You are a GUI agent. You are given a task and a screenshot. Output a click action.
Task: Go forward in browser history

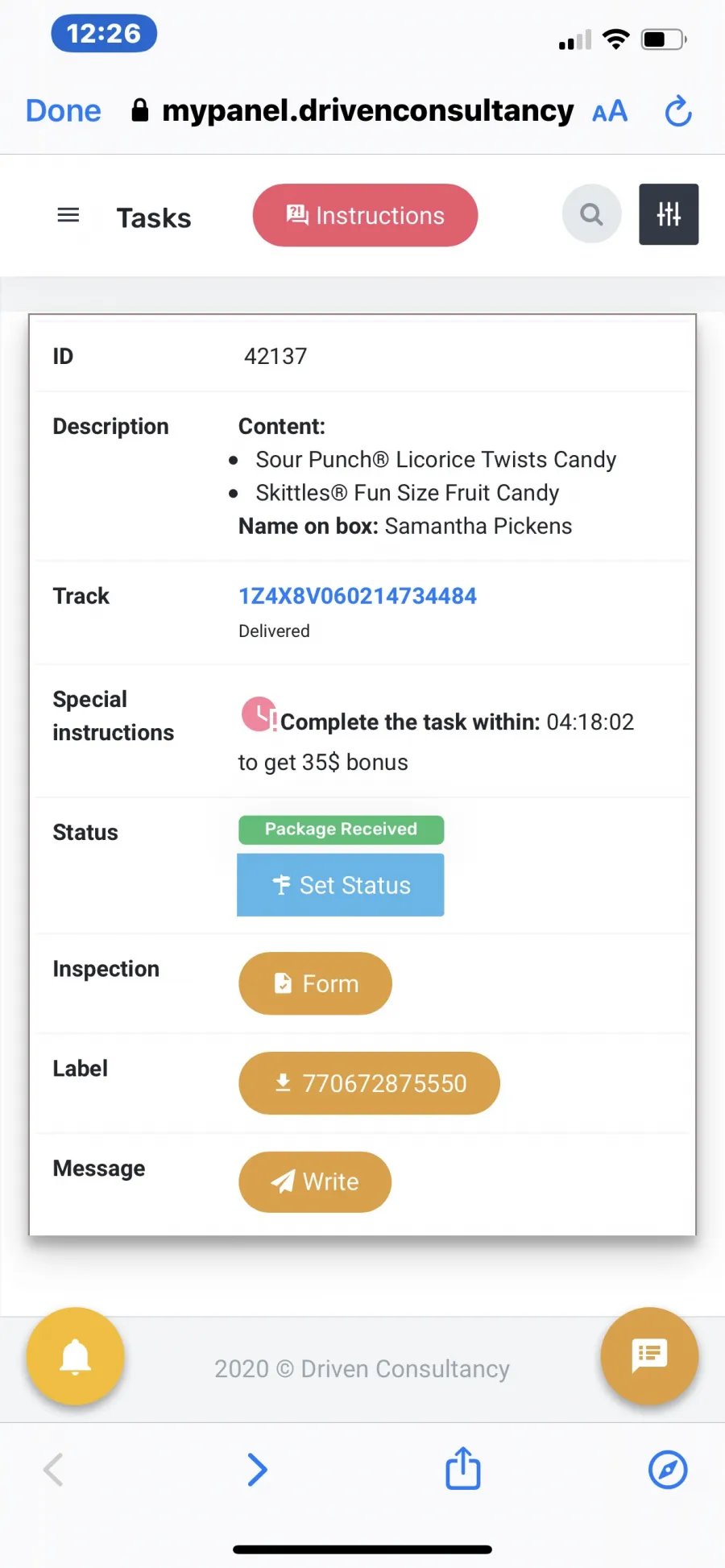tap(257, 1470)
